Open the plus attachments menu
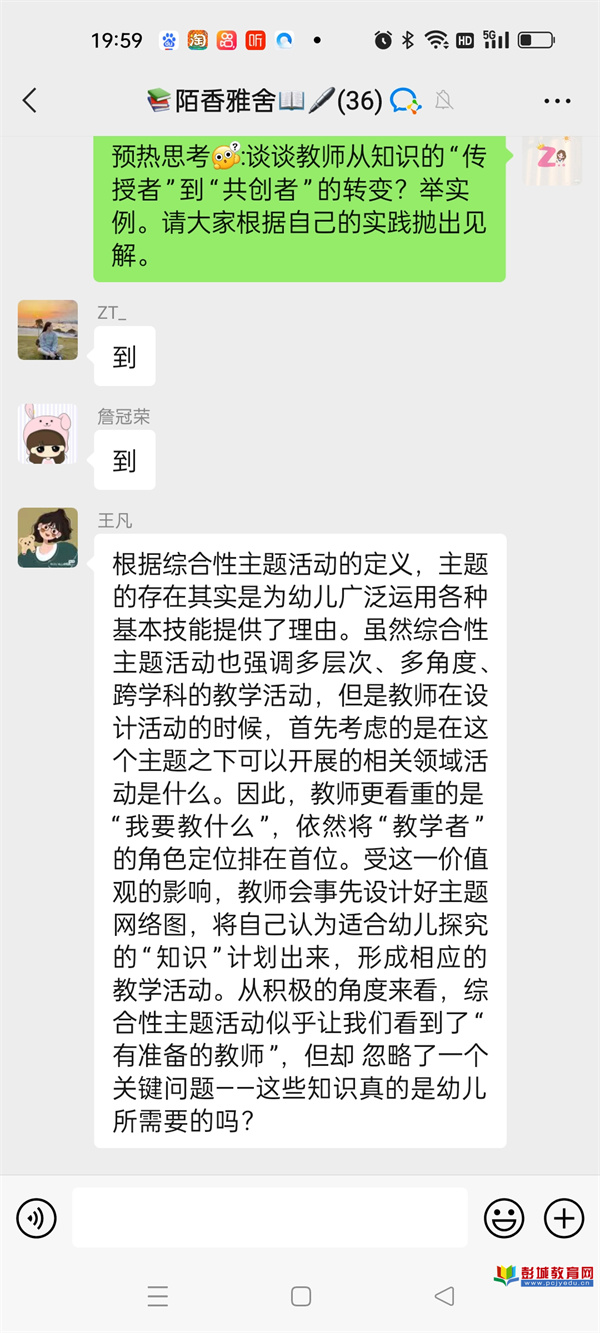Image resolution: width=600 pixels, height=1333 pixels. coord(563,1217)
